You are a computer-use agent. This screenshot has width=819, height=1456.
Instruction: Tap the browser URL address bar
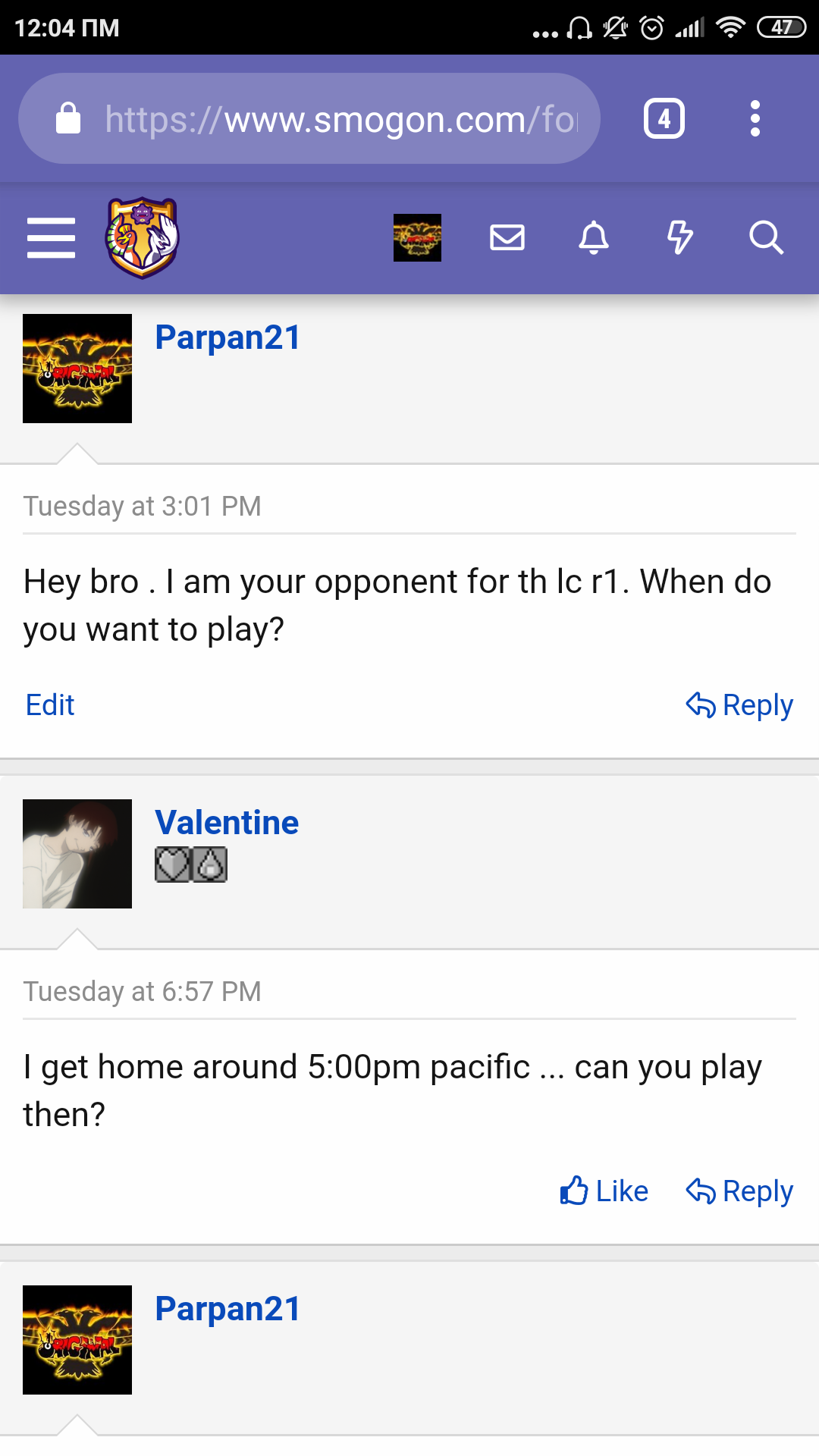341,119
